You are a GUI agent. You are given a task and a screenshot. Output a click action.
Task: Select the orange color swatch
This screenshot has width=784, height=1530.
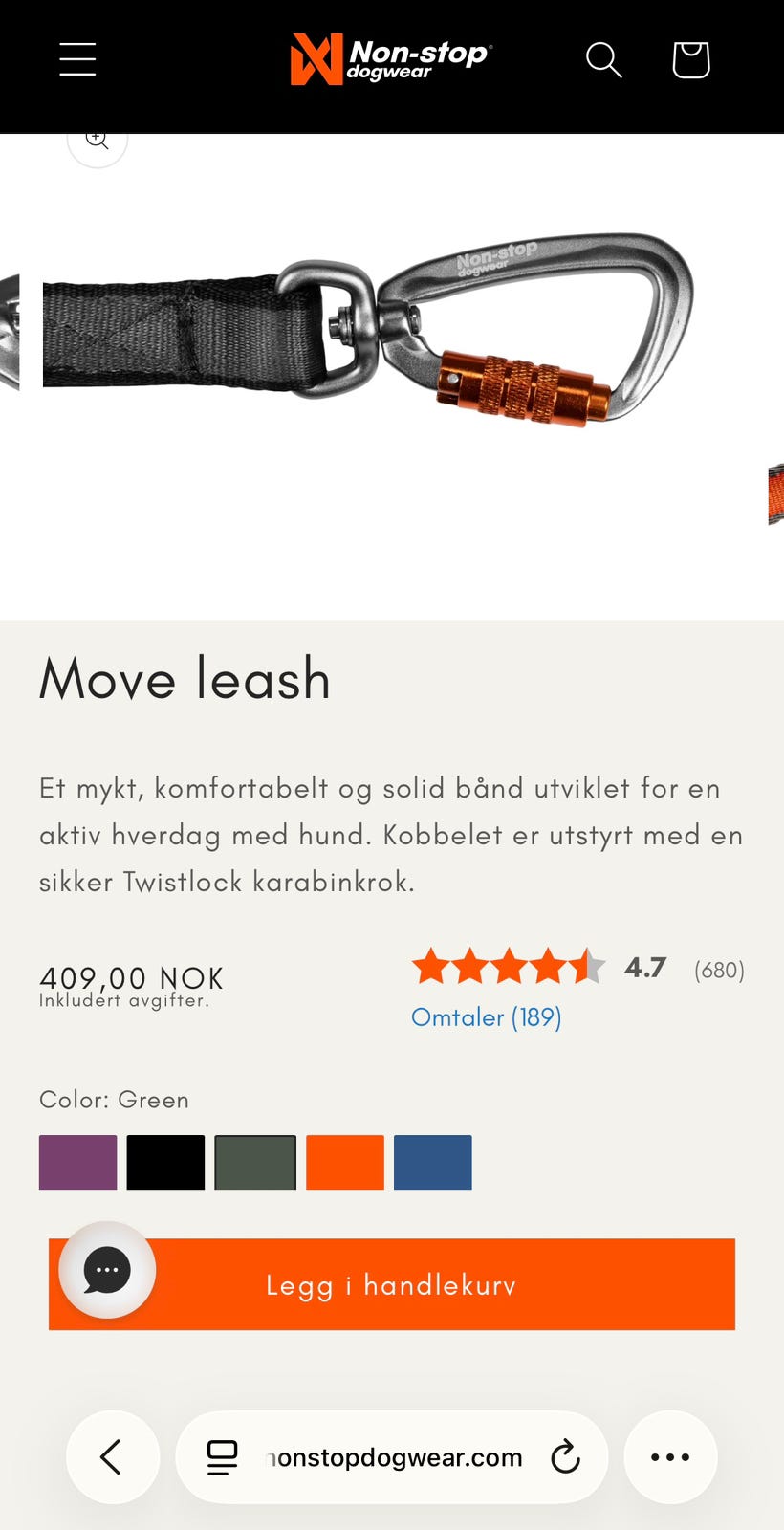click(345, 1162)
